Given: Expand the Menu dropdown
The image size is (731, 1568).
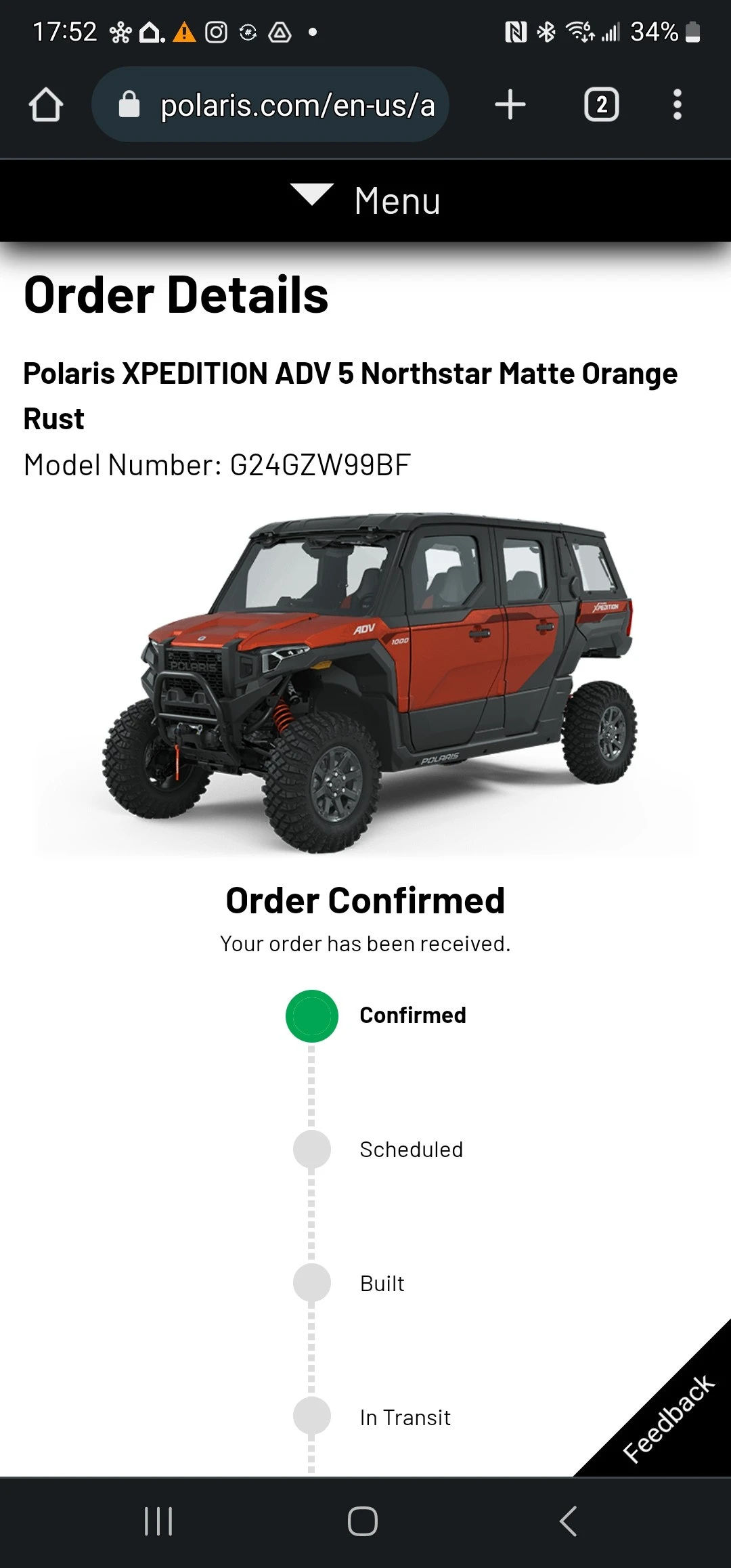Looking at the screenshot, I should [x=365, y=201].
